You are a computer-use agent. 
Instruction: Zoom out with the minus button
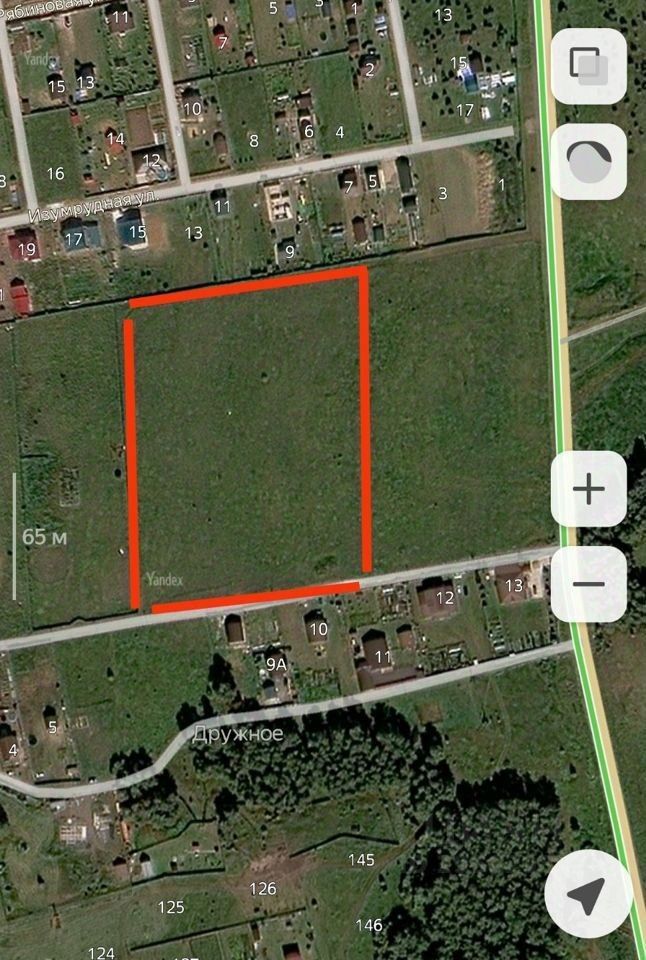[589, 584]
